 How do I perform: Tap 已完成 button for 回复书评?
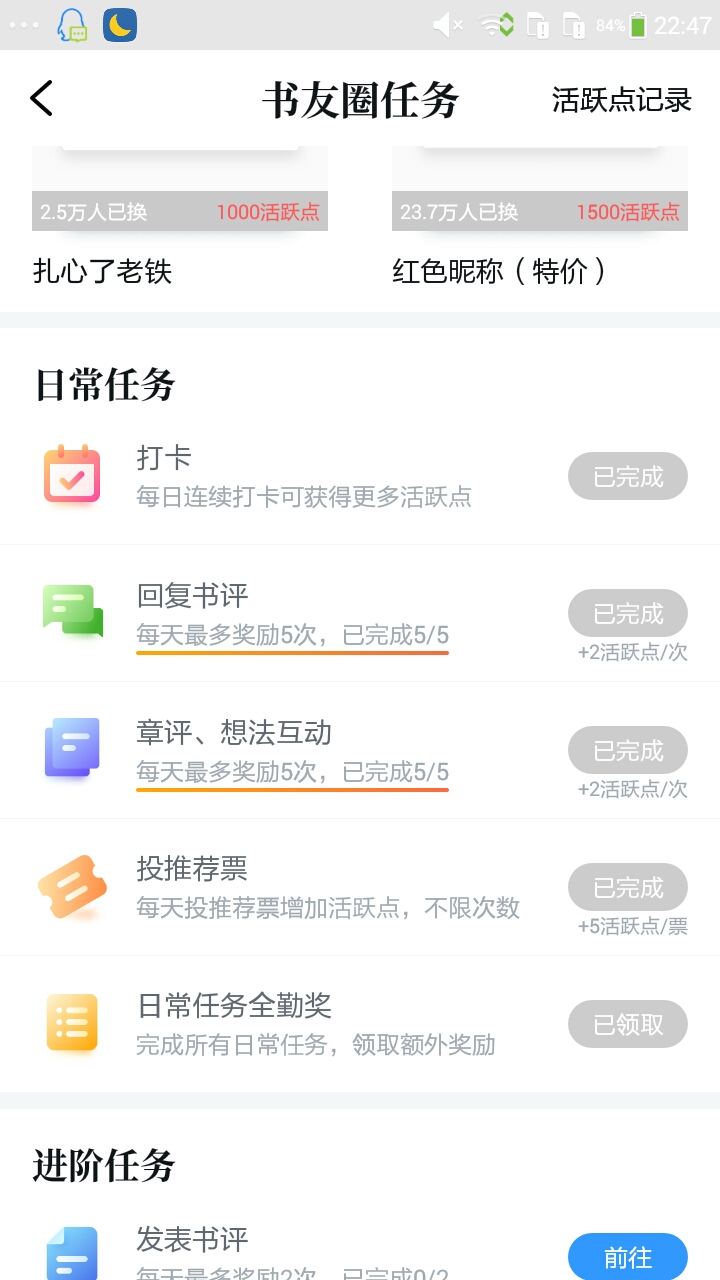627,613
